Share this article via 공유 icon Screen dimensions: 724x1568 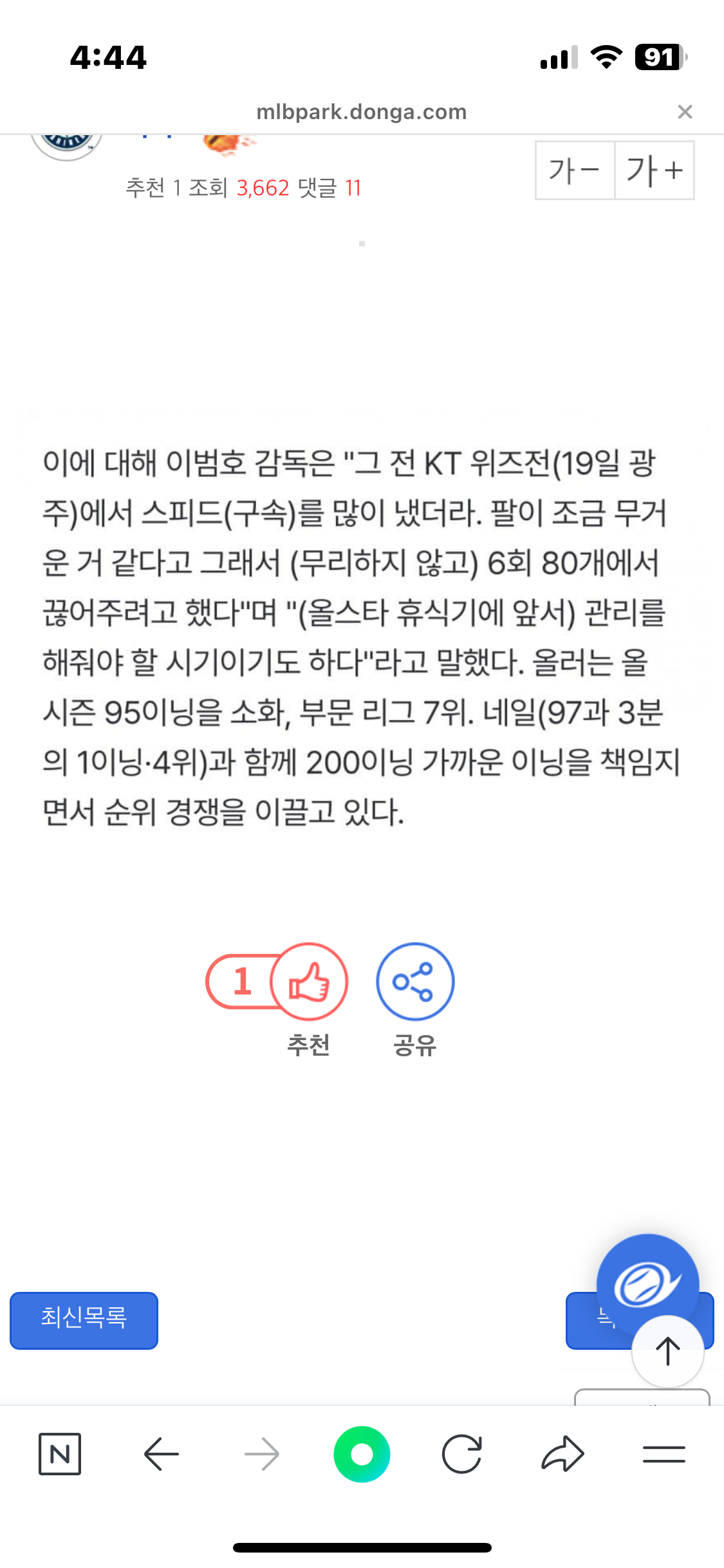pos(415,982)
